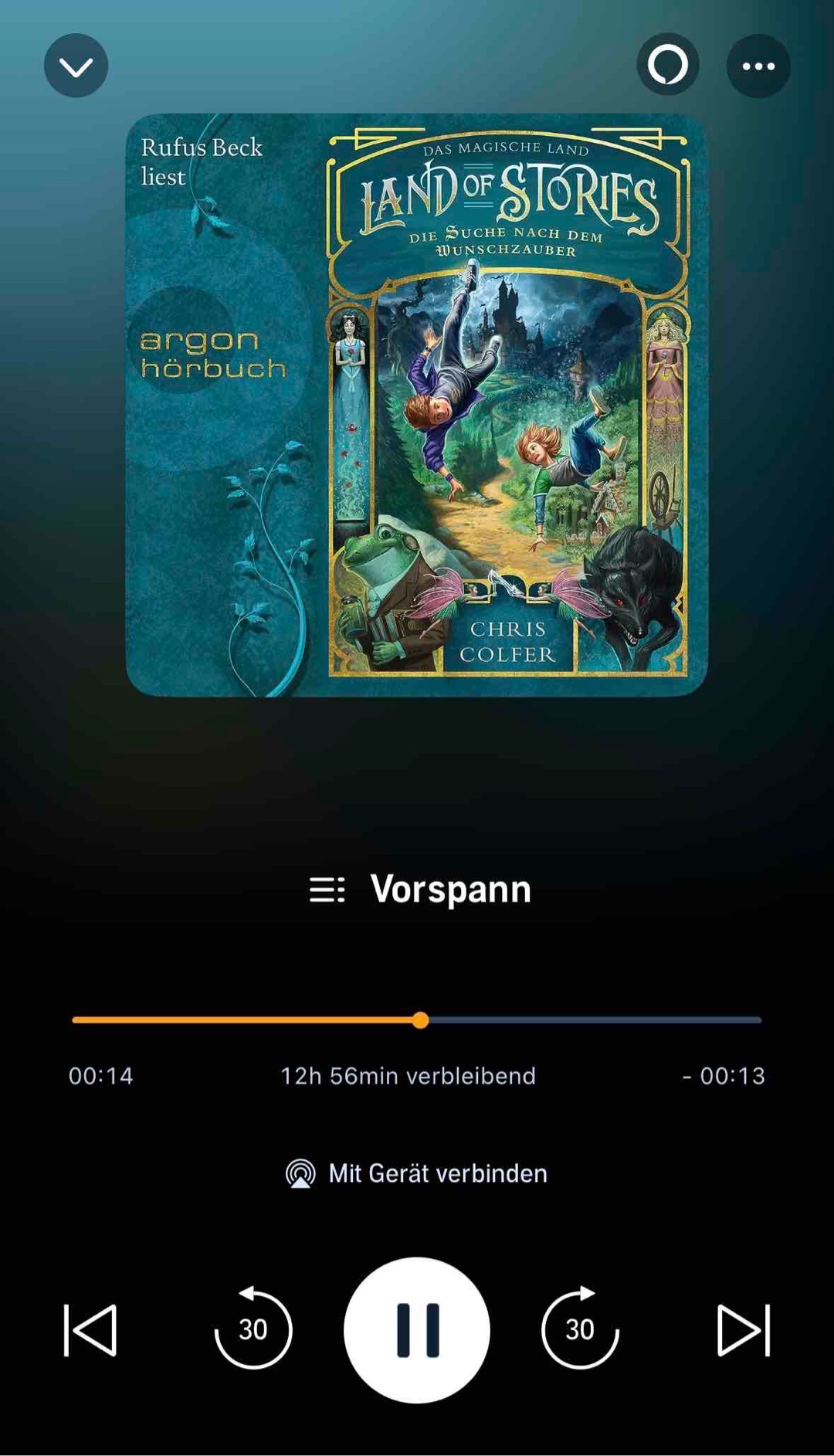Tap the Land of Stories cover art

tap(417, 406)
